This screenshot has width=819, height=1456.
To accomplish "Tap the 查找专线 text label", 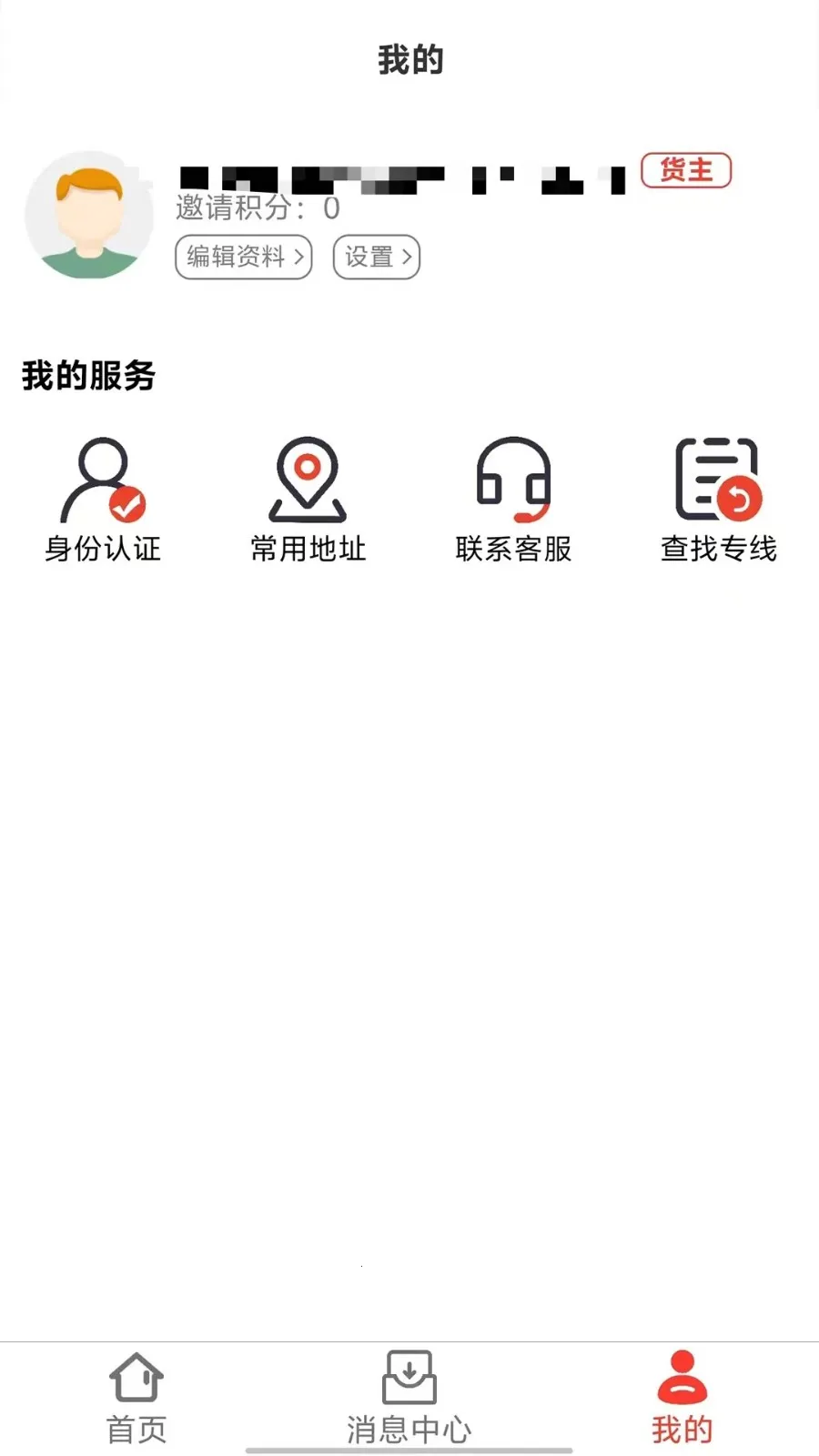I will click(x=718, y=549).
